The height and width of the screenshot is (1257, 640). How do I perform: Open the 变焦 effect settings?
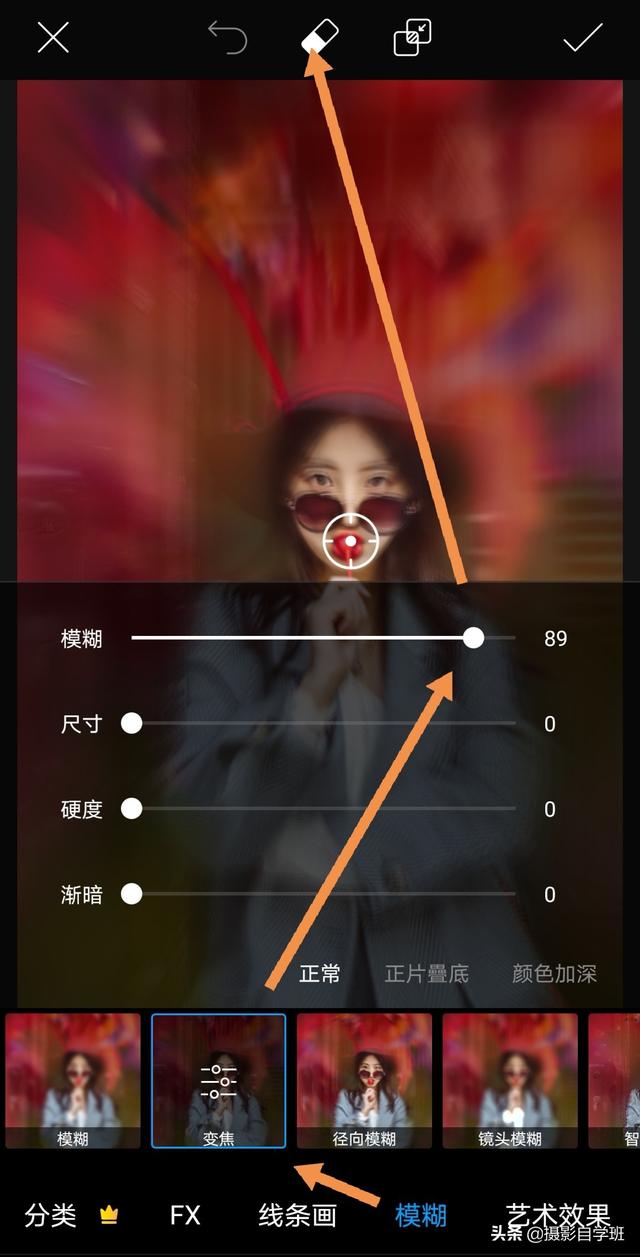[218, 1080]
